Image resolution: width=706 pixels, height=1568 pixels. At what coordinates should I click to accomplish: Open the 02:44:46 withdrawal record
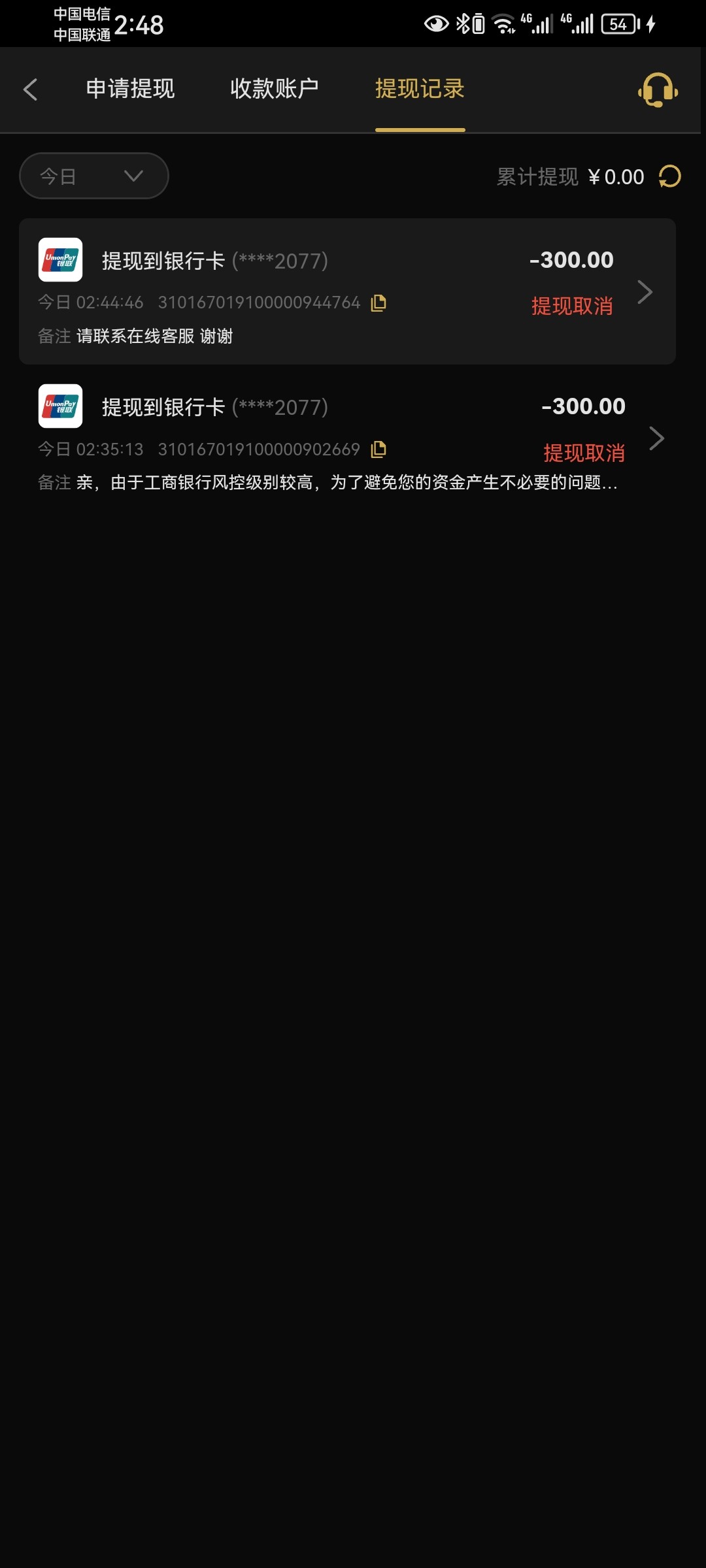coord(346,291)
